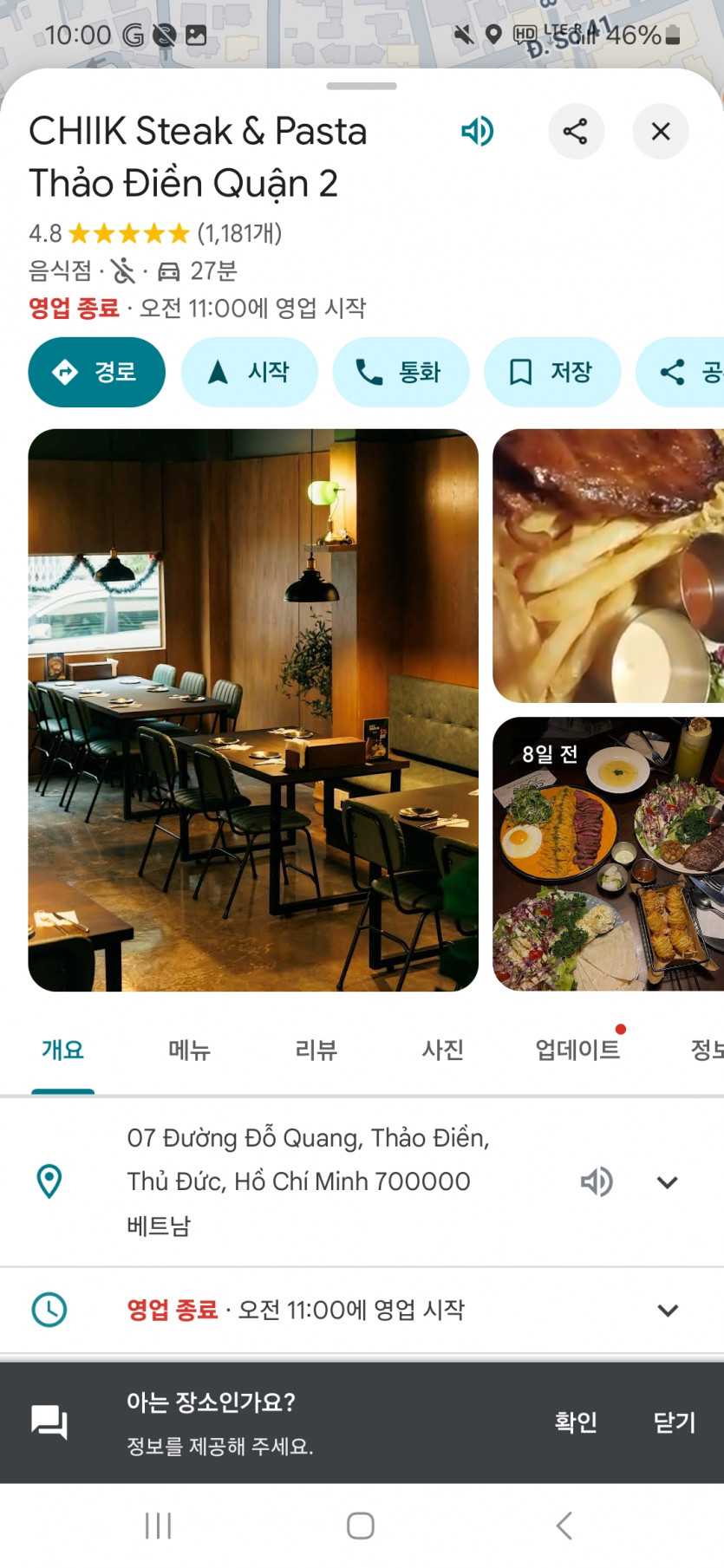The height and width of the screenshot is (1568, 724).
Task: Open the photo posted 8일 전
Action: pos(608,854)
